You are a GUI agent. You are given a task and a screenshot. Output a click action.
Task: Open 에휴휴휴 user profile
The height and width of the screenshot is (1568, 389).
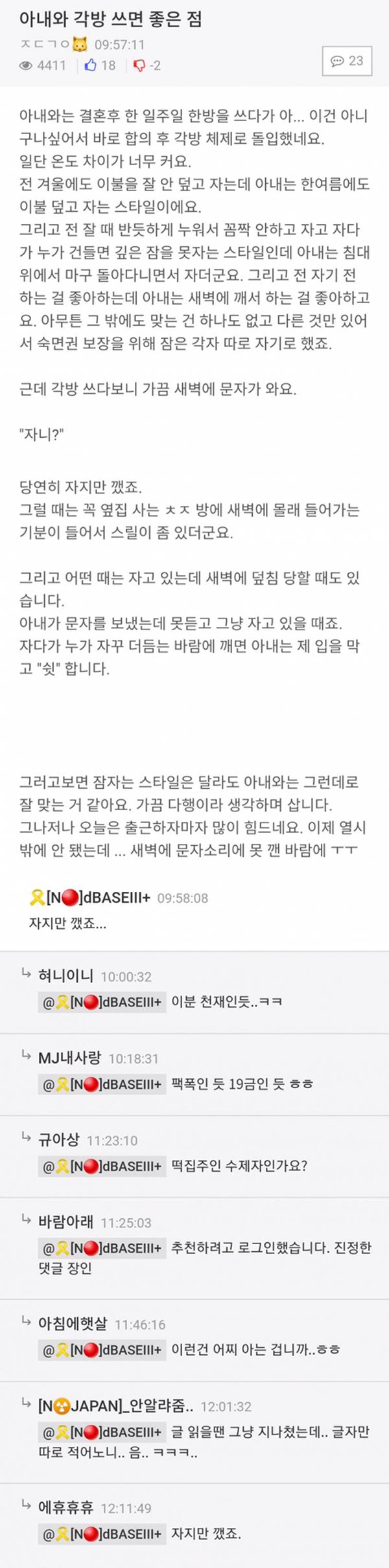[x=65, y=1508]
